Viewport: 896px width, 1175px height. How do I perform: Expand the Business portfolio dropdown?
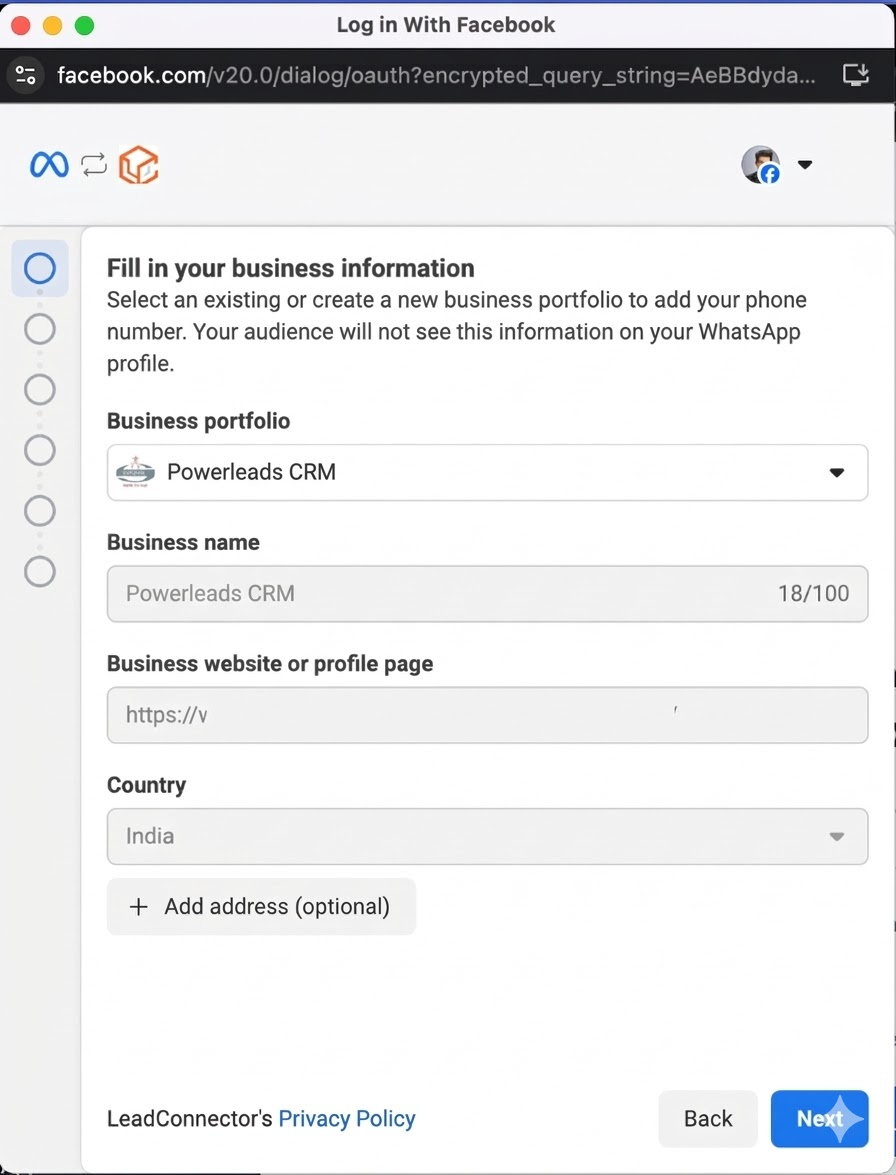487,472
